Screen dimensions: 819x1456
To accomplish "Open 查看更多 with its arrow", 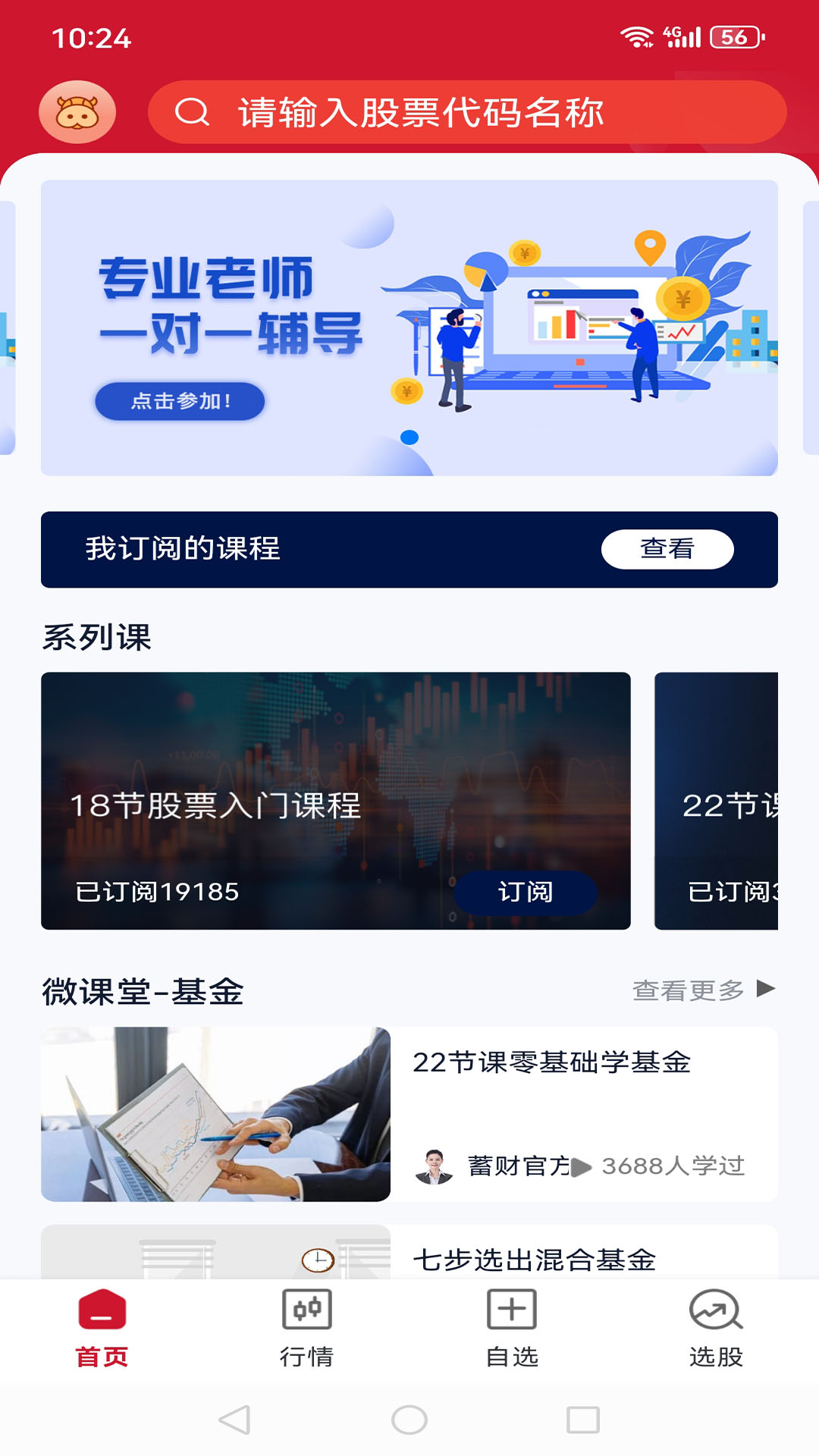I will [x=703, y=987].
